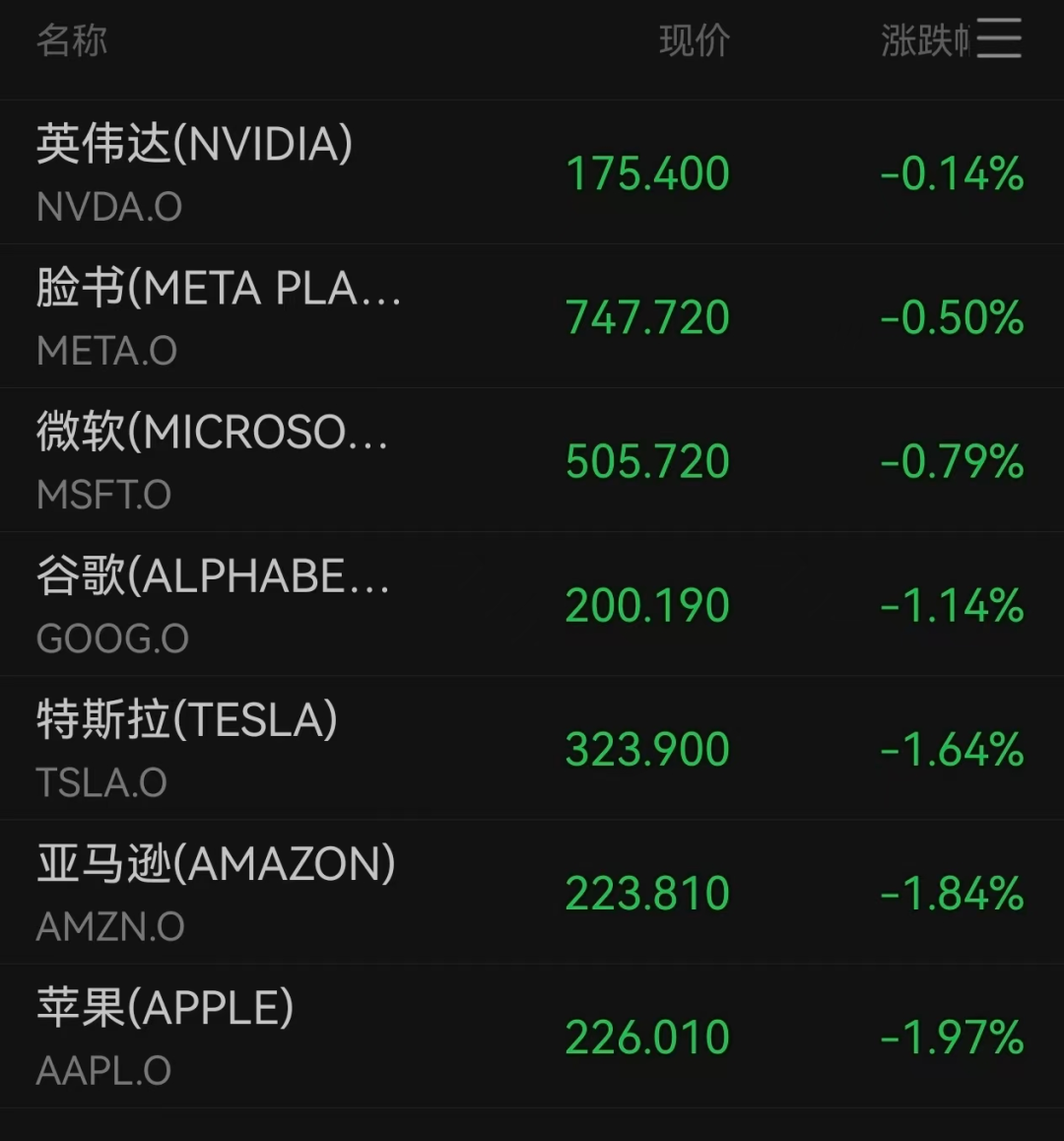This screenshot has height=1141, width=1064.
Task: Sort the list by 现价 column
Action: (695, 40)
